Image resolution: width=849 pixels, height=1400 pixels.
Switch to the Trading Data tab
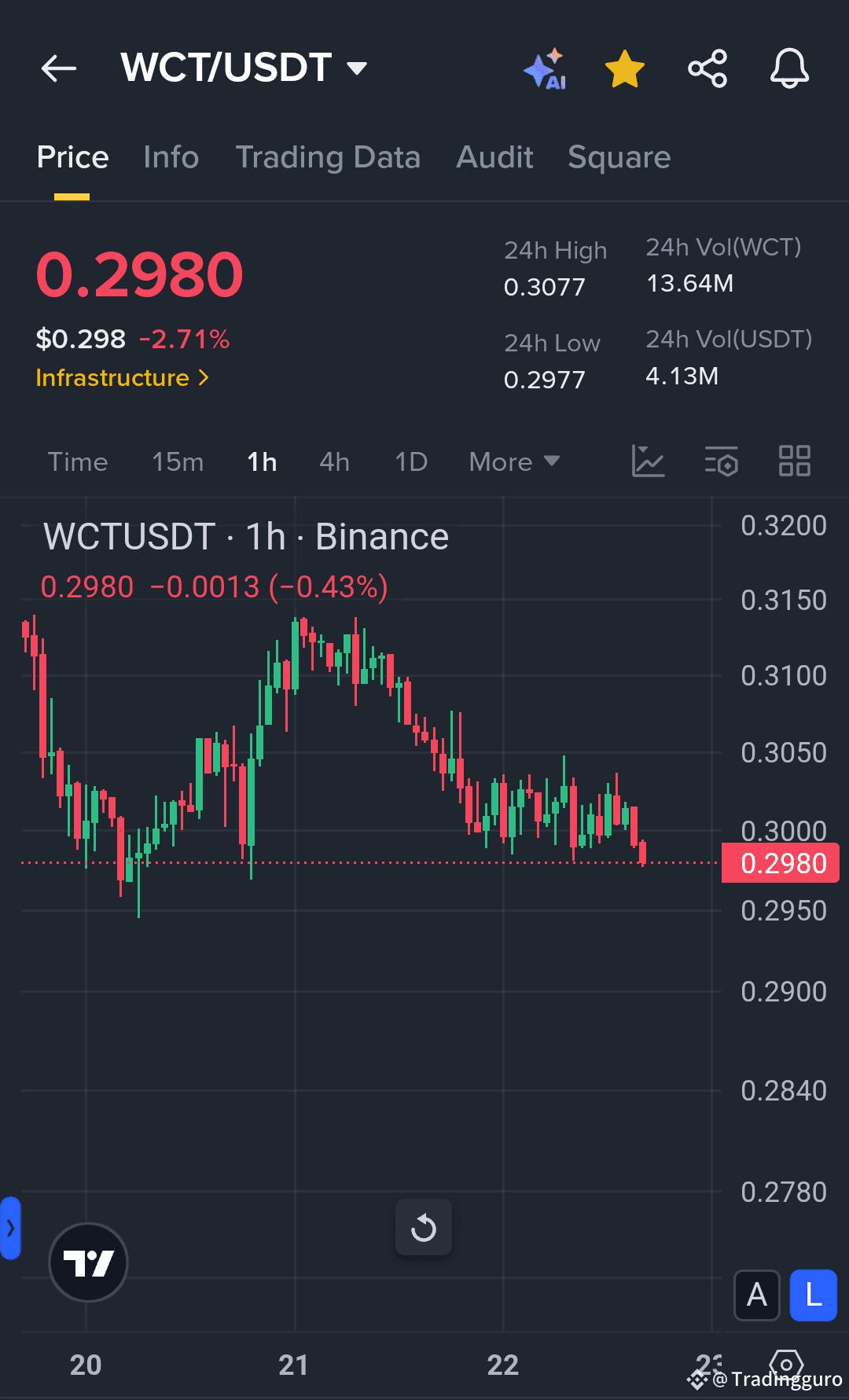point(328,157)
